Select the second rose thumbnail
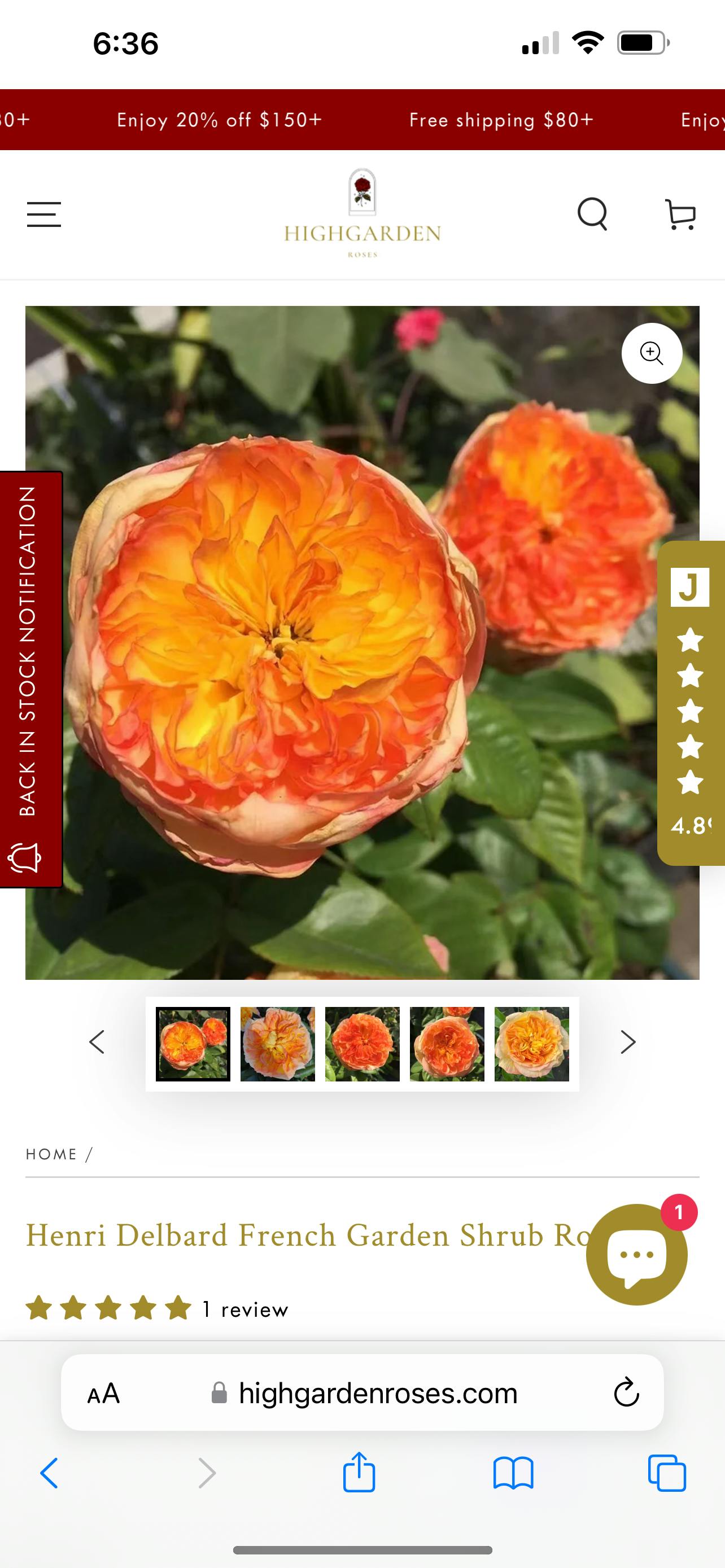 pos(278,1044)
